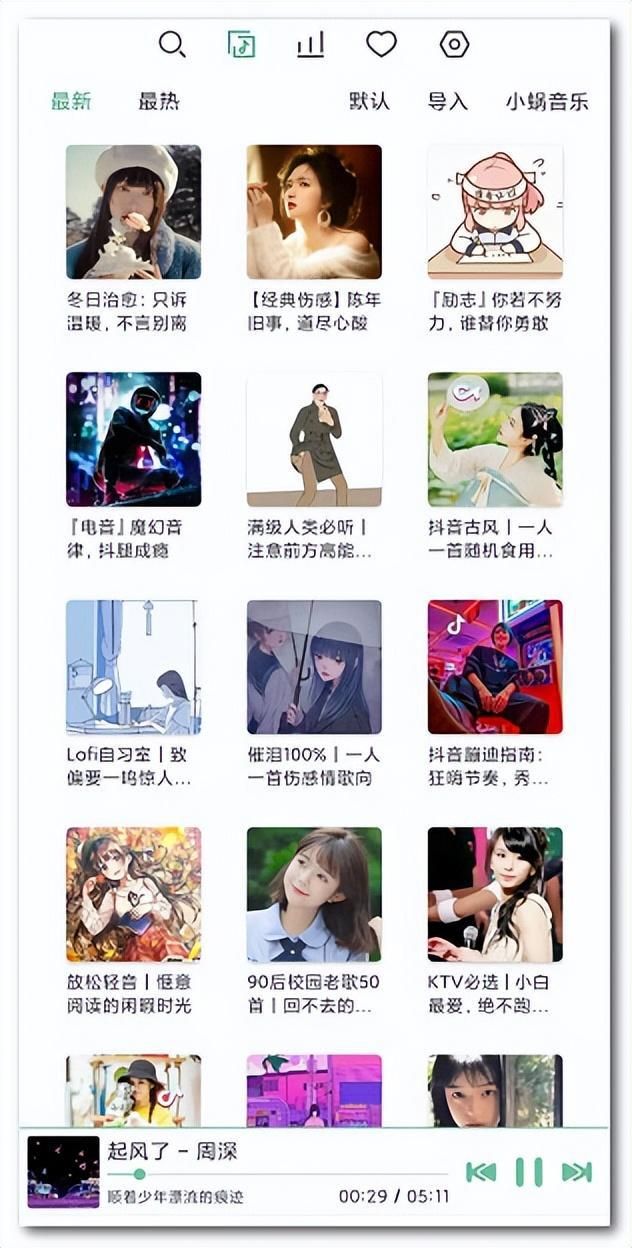Open the 励志 playlist
632x1248 pixels.
tap(495, 212)
